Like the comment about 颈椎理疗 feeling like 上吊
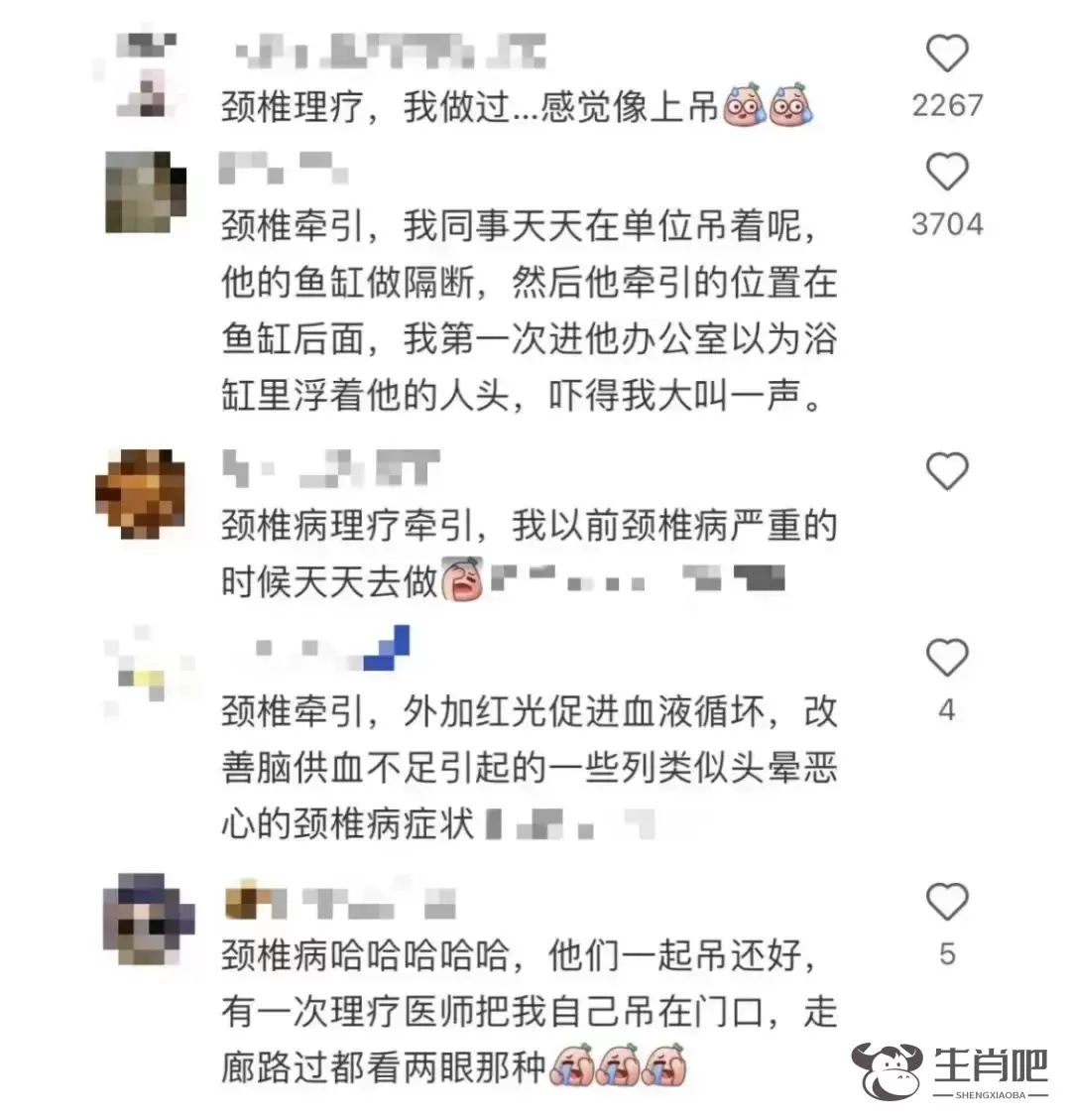Screen dimensions: 1071x1120 coord(946,53)
